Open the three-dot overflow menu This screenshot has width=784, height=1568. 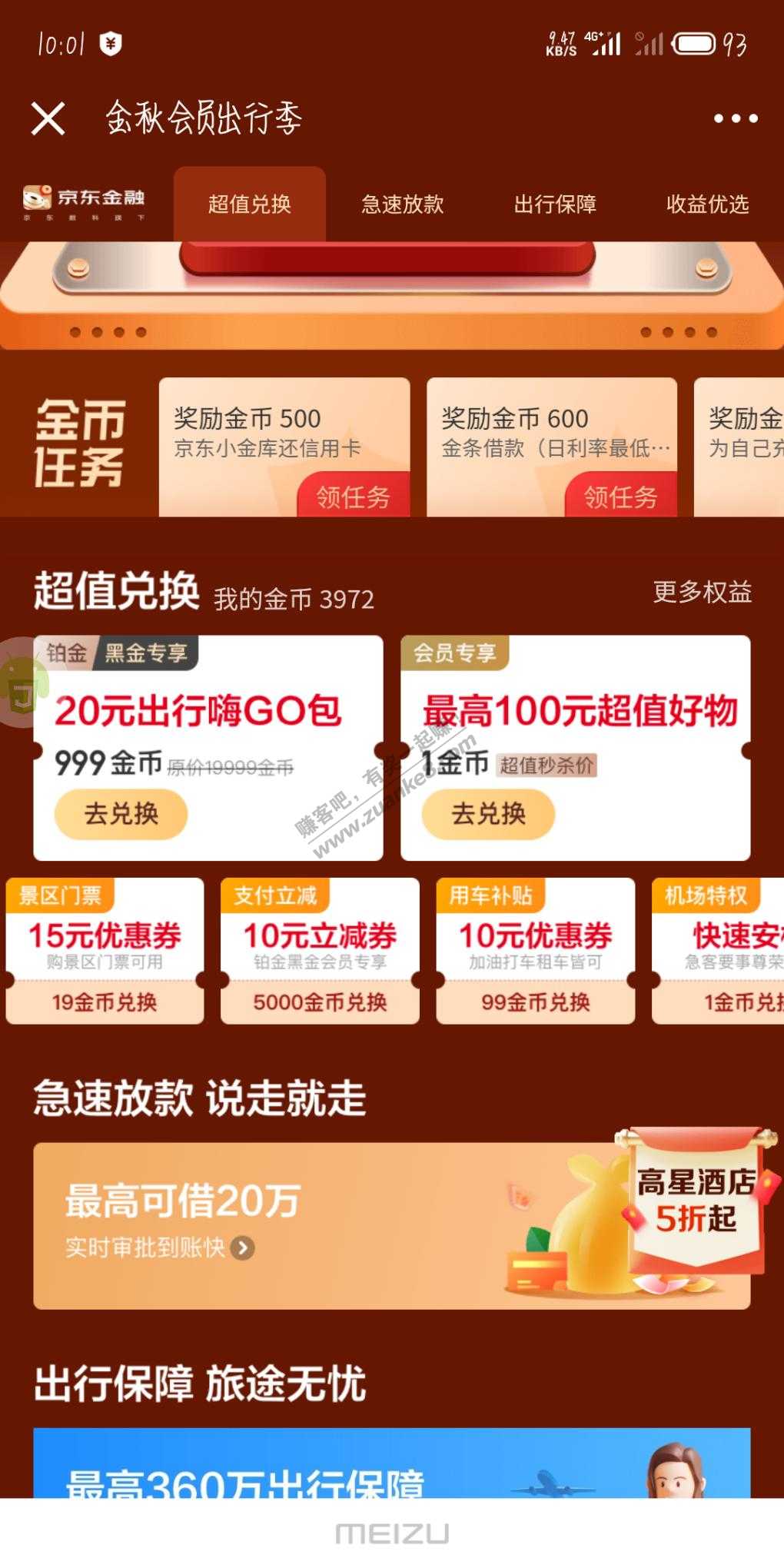[x=736, y=119]
